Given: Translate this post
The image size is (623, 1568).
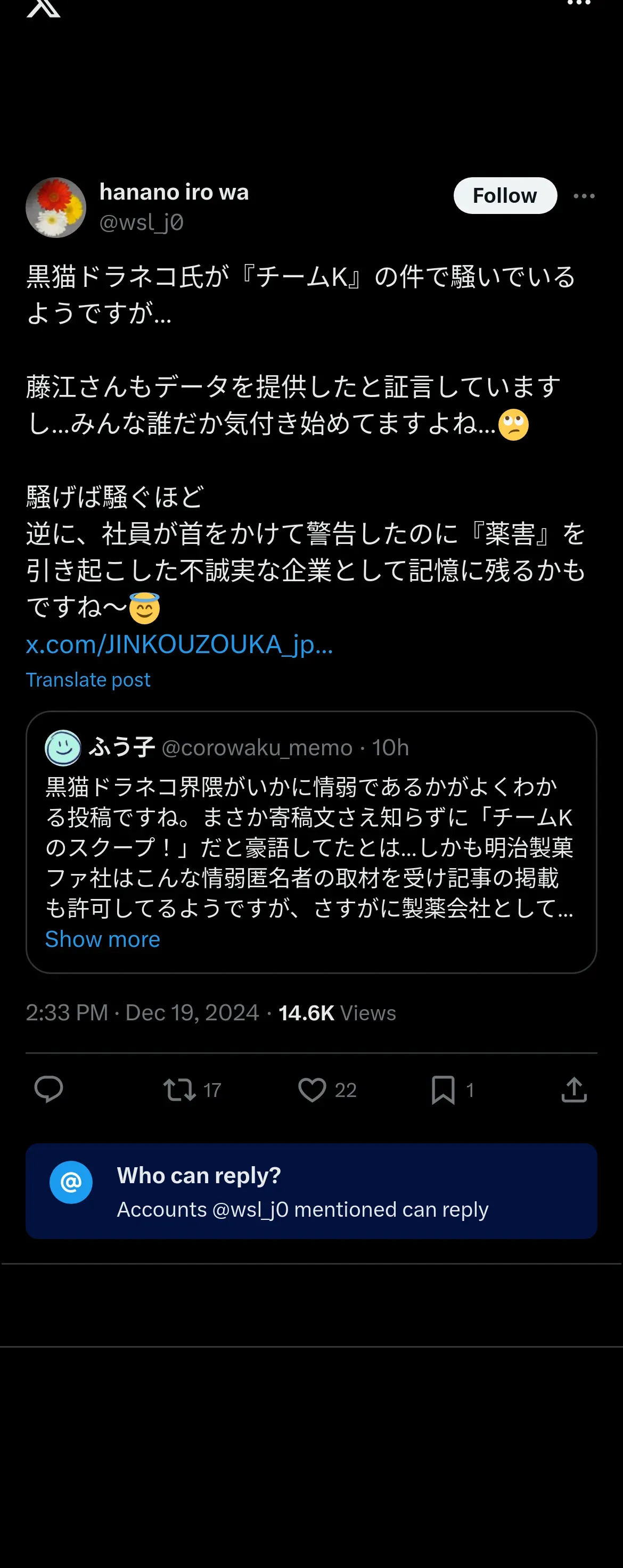Looking at the screenshot, I should 88,679.
